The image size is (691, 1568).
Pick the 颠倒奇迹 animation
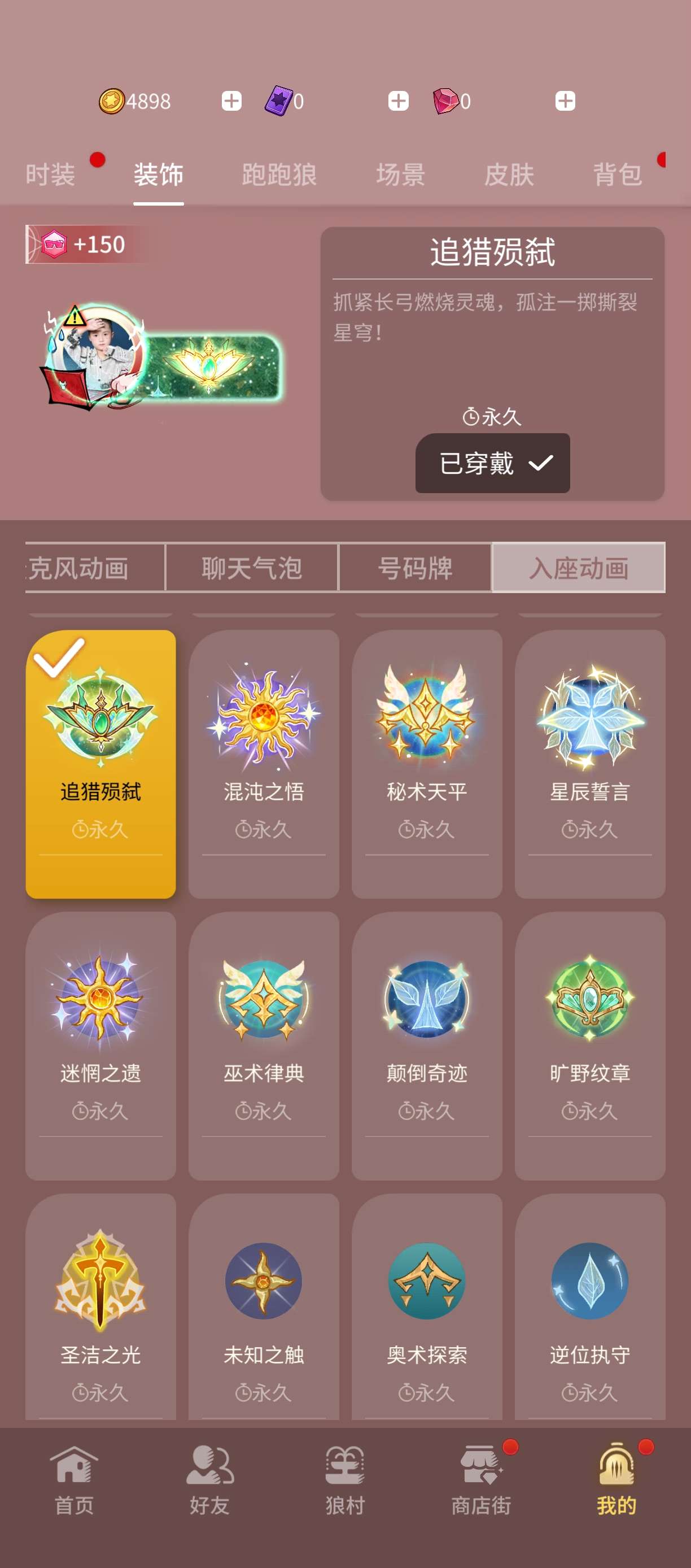(427, 1046)
